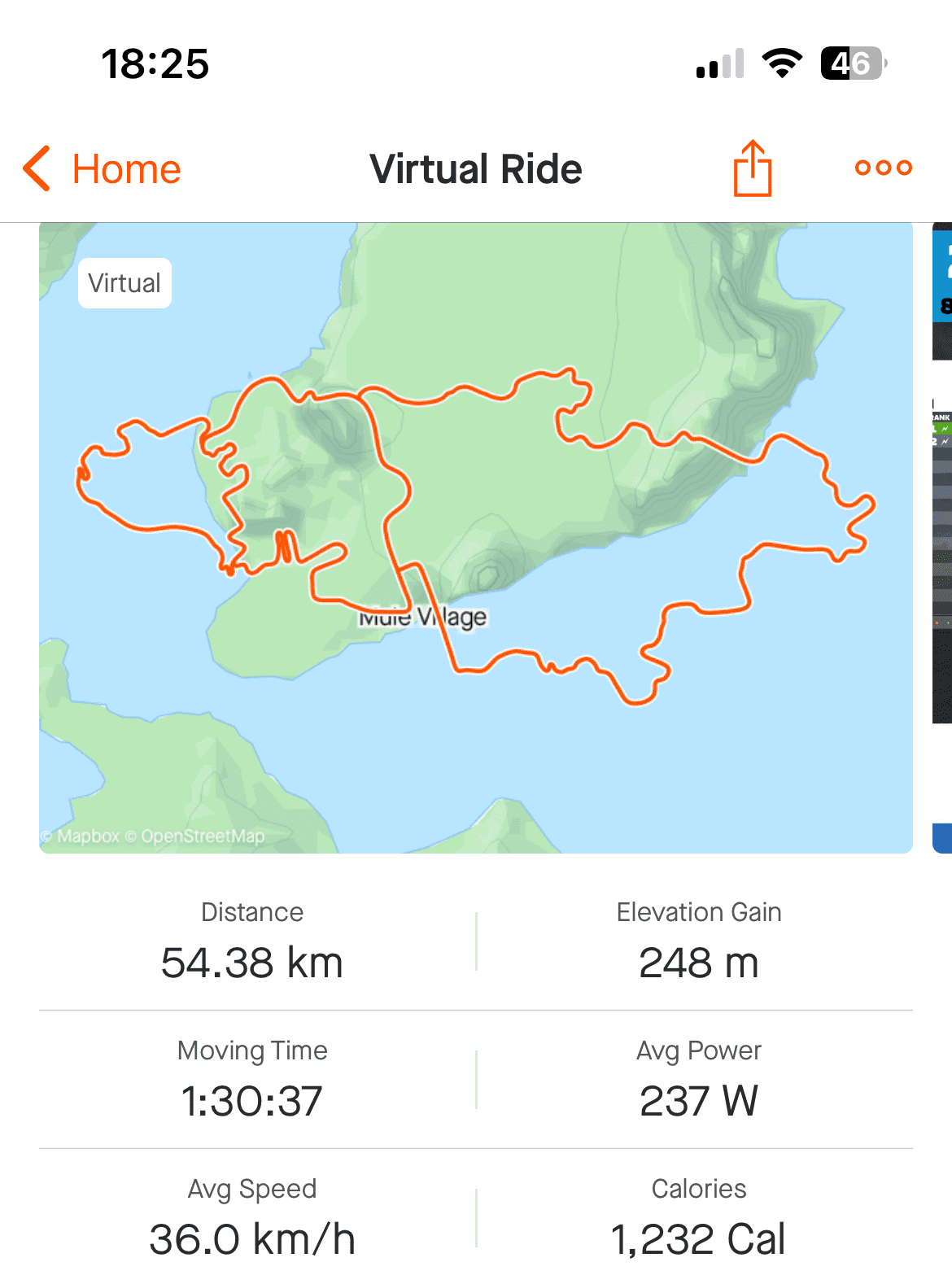Share this virtual ride
The width and height of the screenshot is (952, 1284).
click(753, 168)
